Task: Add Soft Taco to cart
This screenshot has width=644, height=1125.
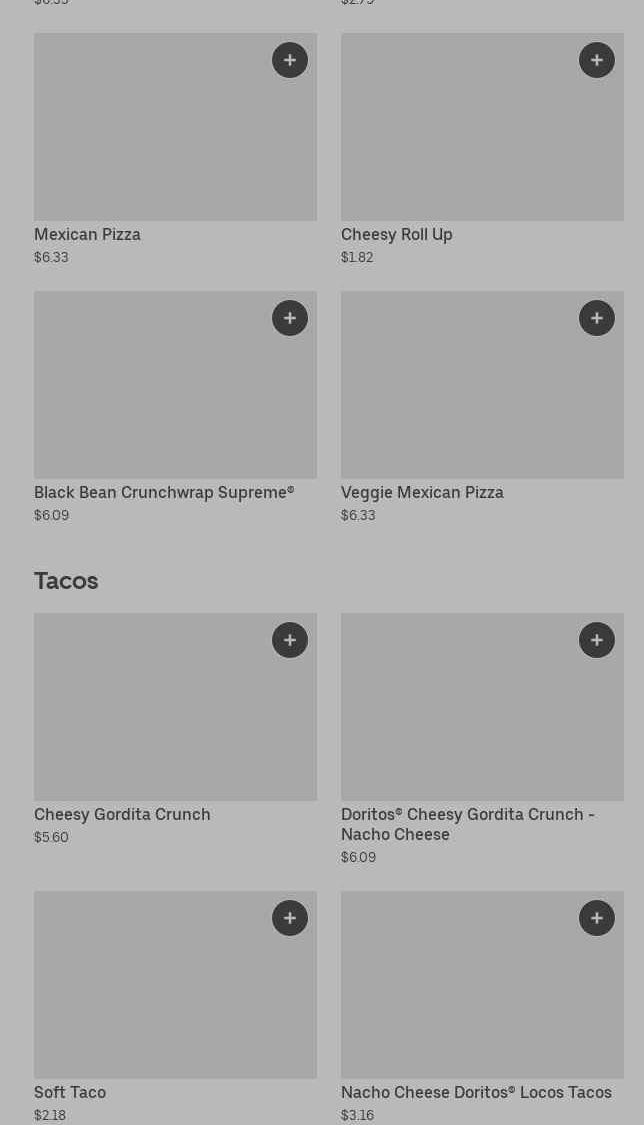Action: (x=290, y=918)
